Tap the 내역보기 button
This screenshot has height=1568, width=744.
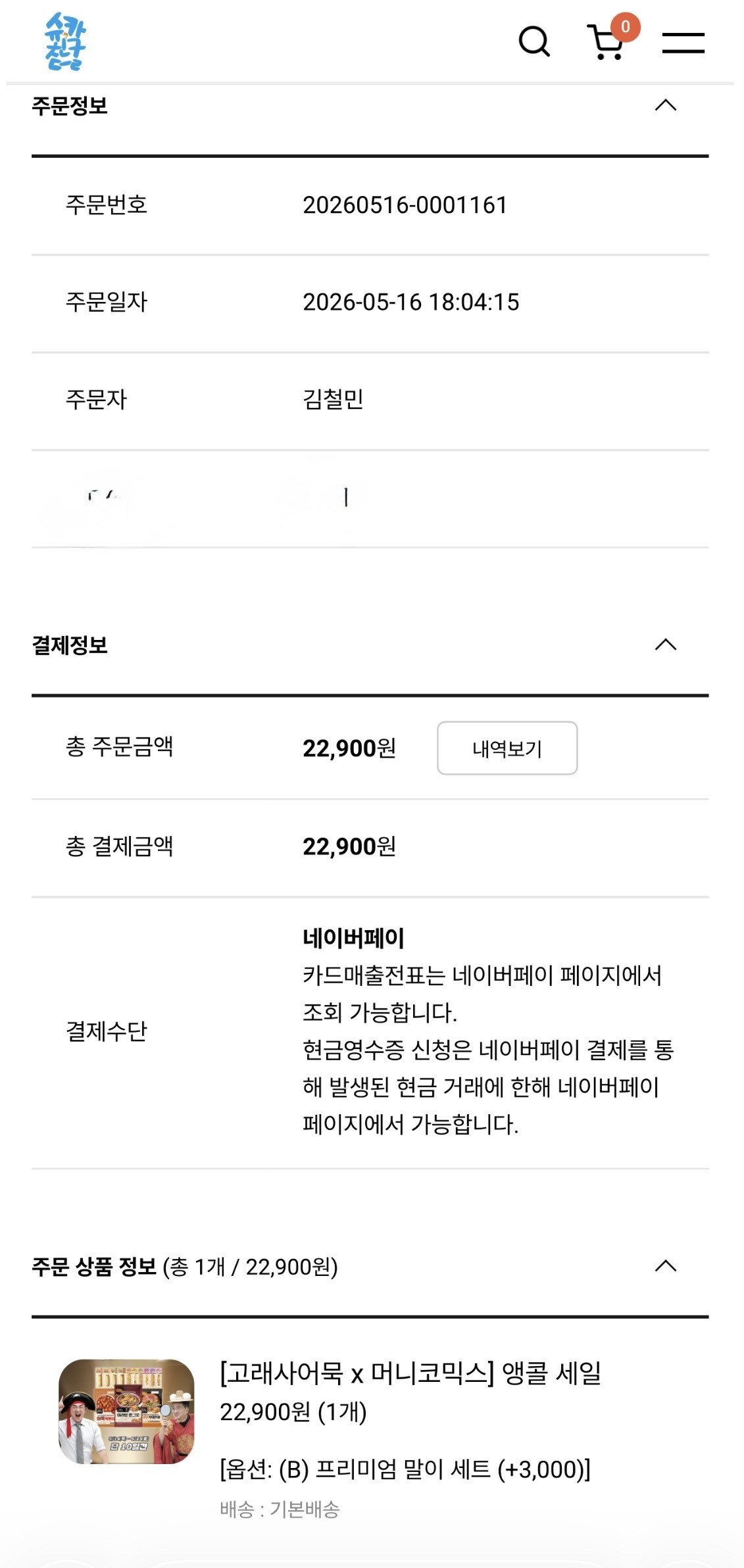(507, 748)
